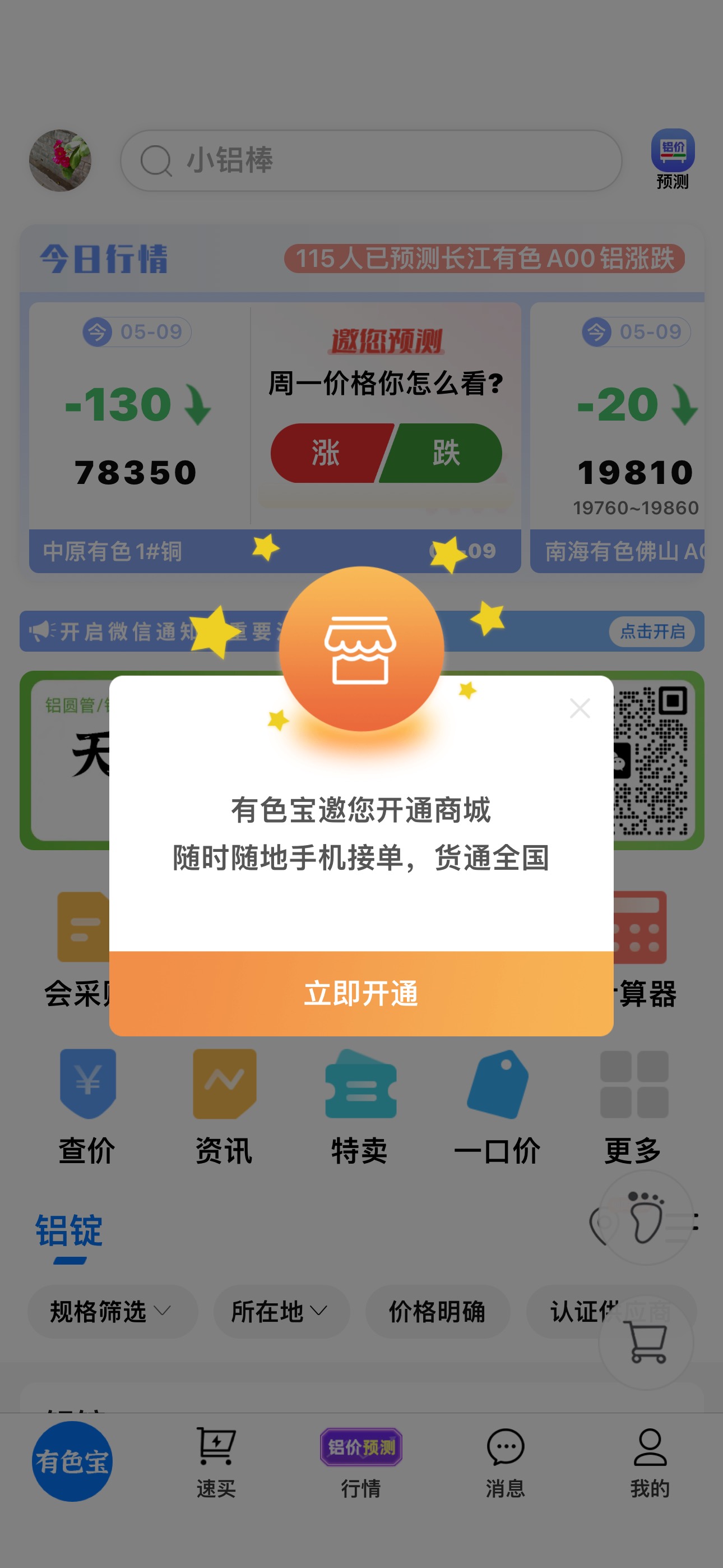
Task: Show 更多 shortcuts
Action: pyautogui.click(x=633, y=1105)
